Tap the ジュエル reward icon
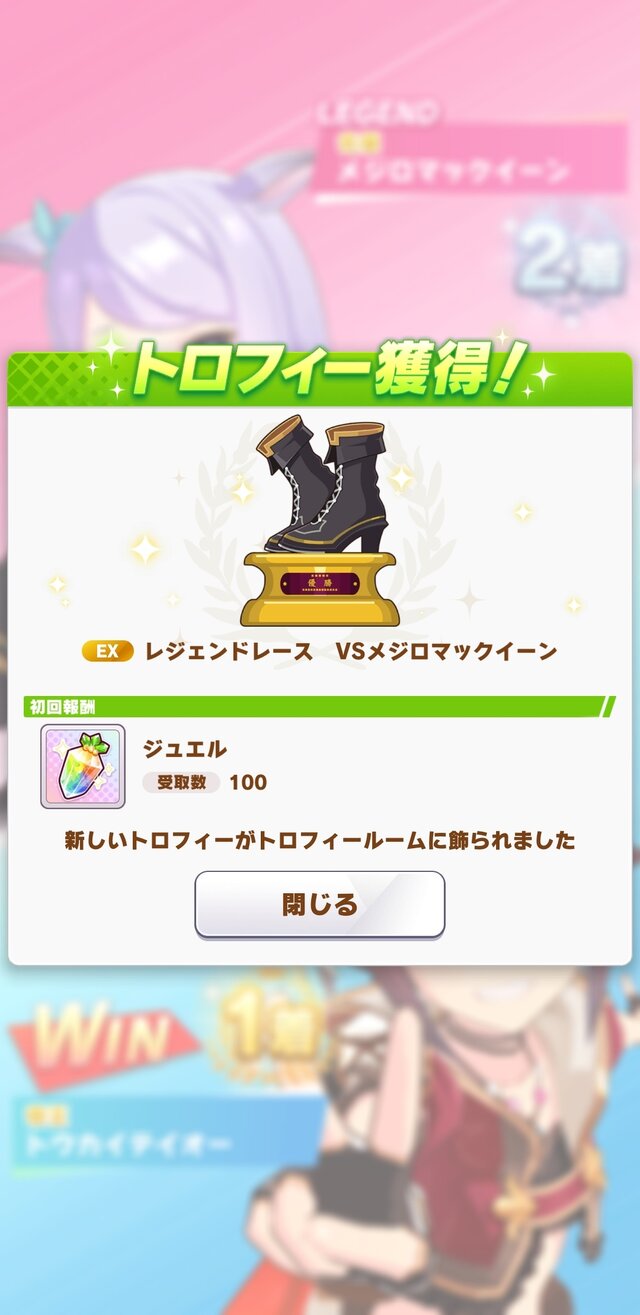Image resolution: width=640 pixels, height=1315 pixels. click(82, 766)
